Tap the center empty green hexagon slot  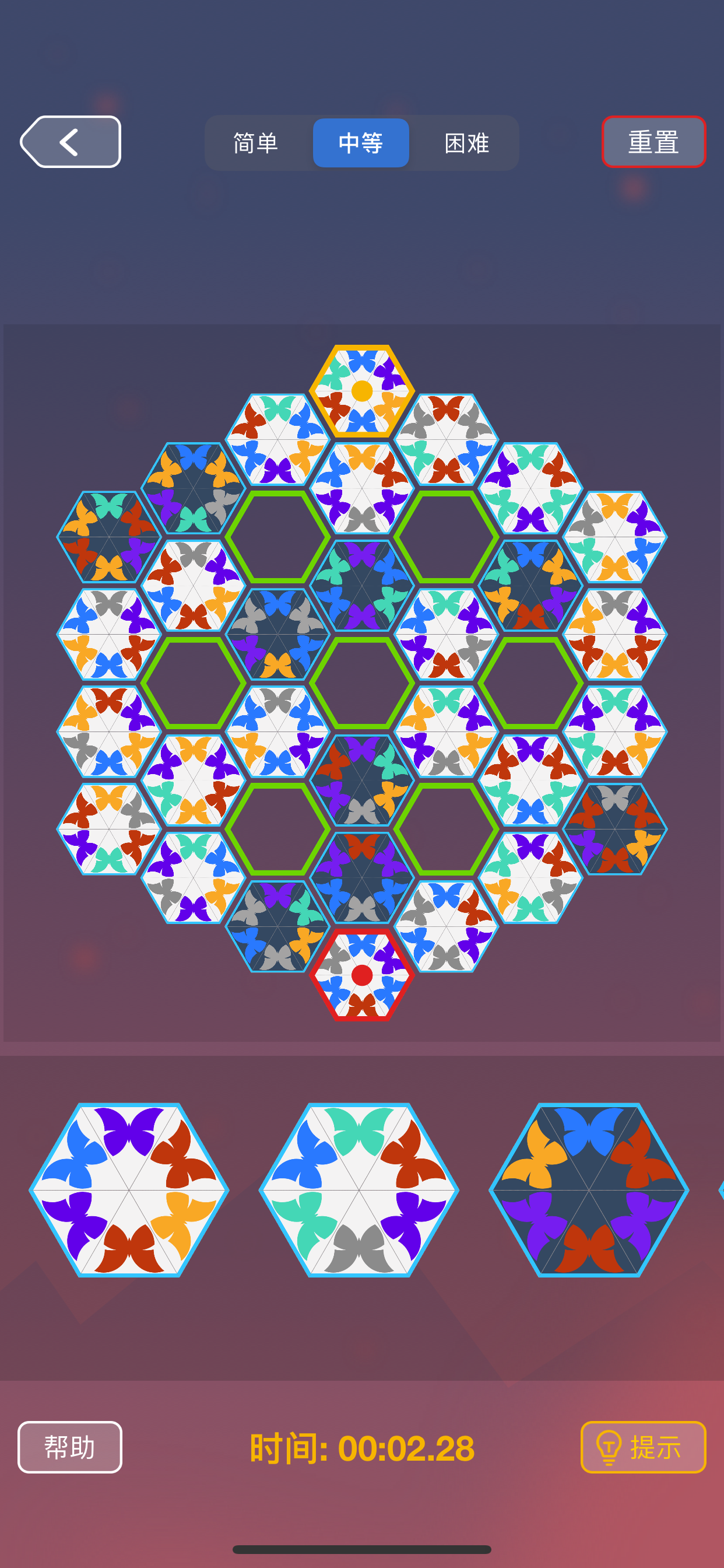click(x=362, y=682)
